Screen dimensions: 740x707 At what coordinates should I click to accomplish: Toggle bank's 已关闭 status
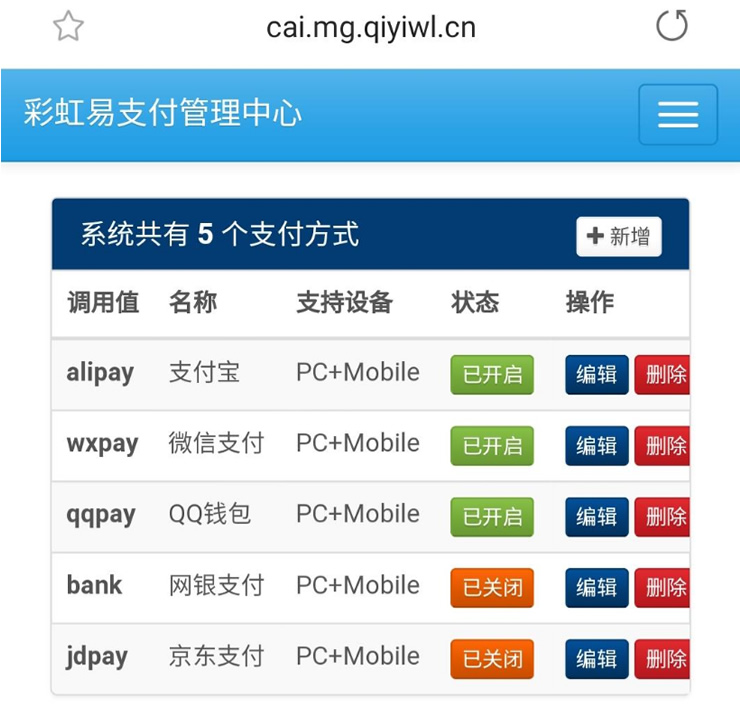[x=492, y=588]
